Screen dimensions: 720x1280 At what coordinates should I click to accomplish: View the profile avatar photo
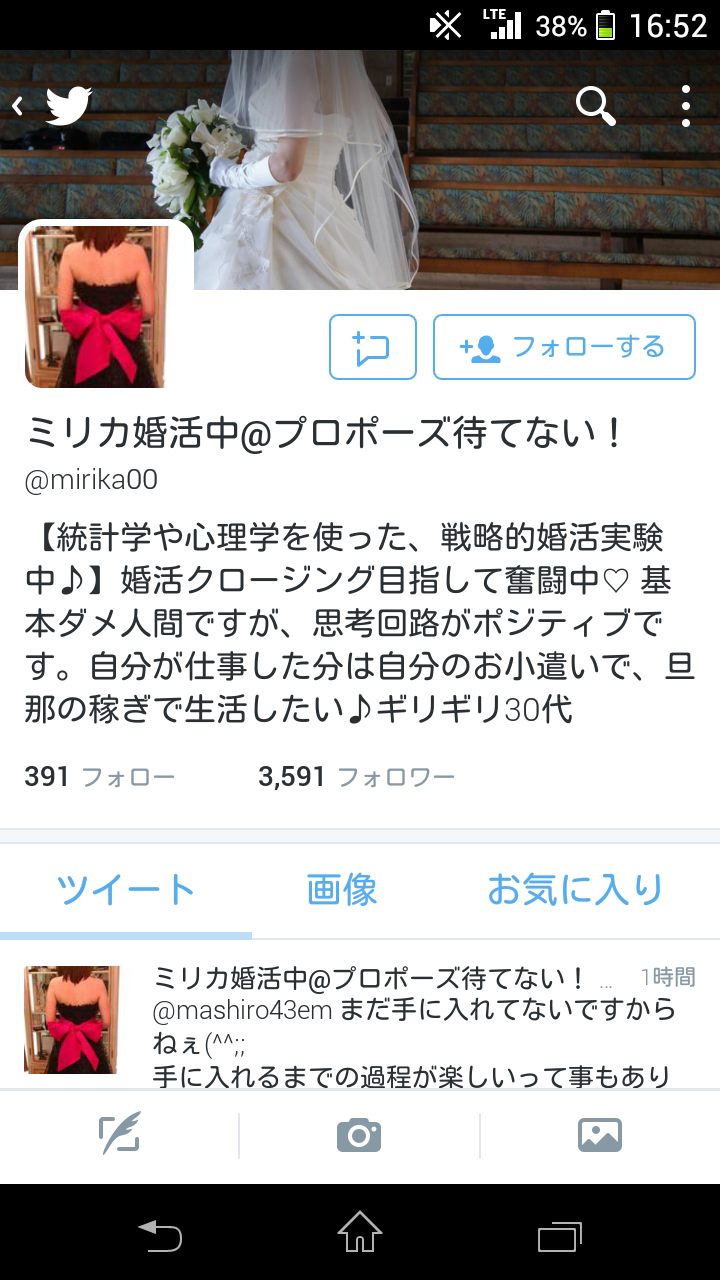108,306
